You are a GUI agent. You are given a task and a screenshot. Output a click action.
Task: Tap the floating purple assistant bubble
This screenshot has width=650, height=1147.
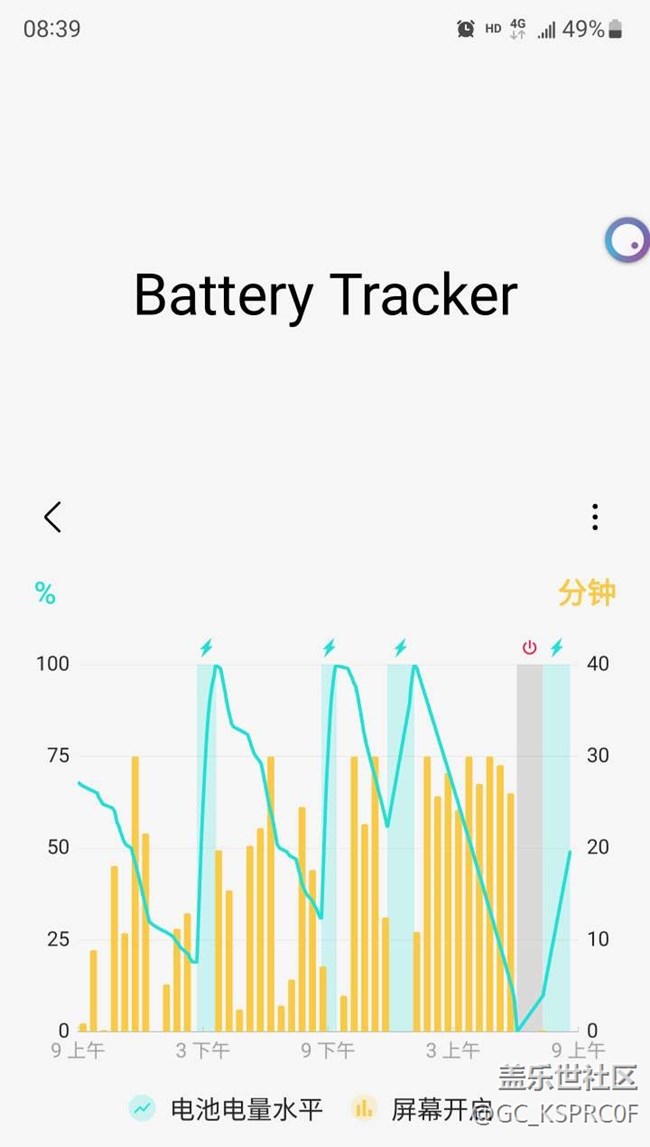pos(627,241)
